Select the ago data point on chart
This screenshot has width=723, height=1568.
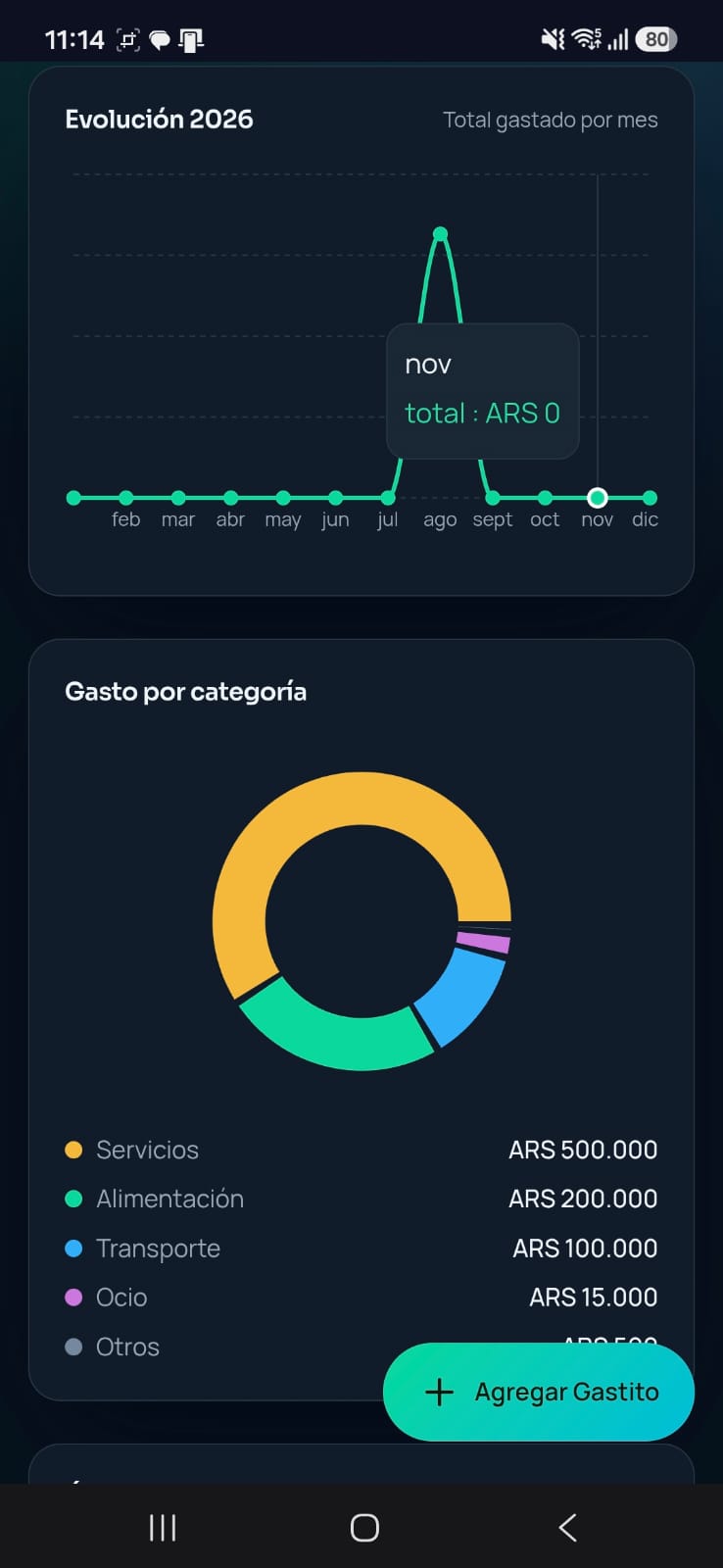(440, 233)
